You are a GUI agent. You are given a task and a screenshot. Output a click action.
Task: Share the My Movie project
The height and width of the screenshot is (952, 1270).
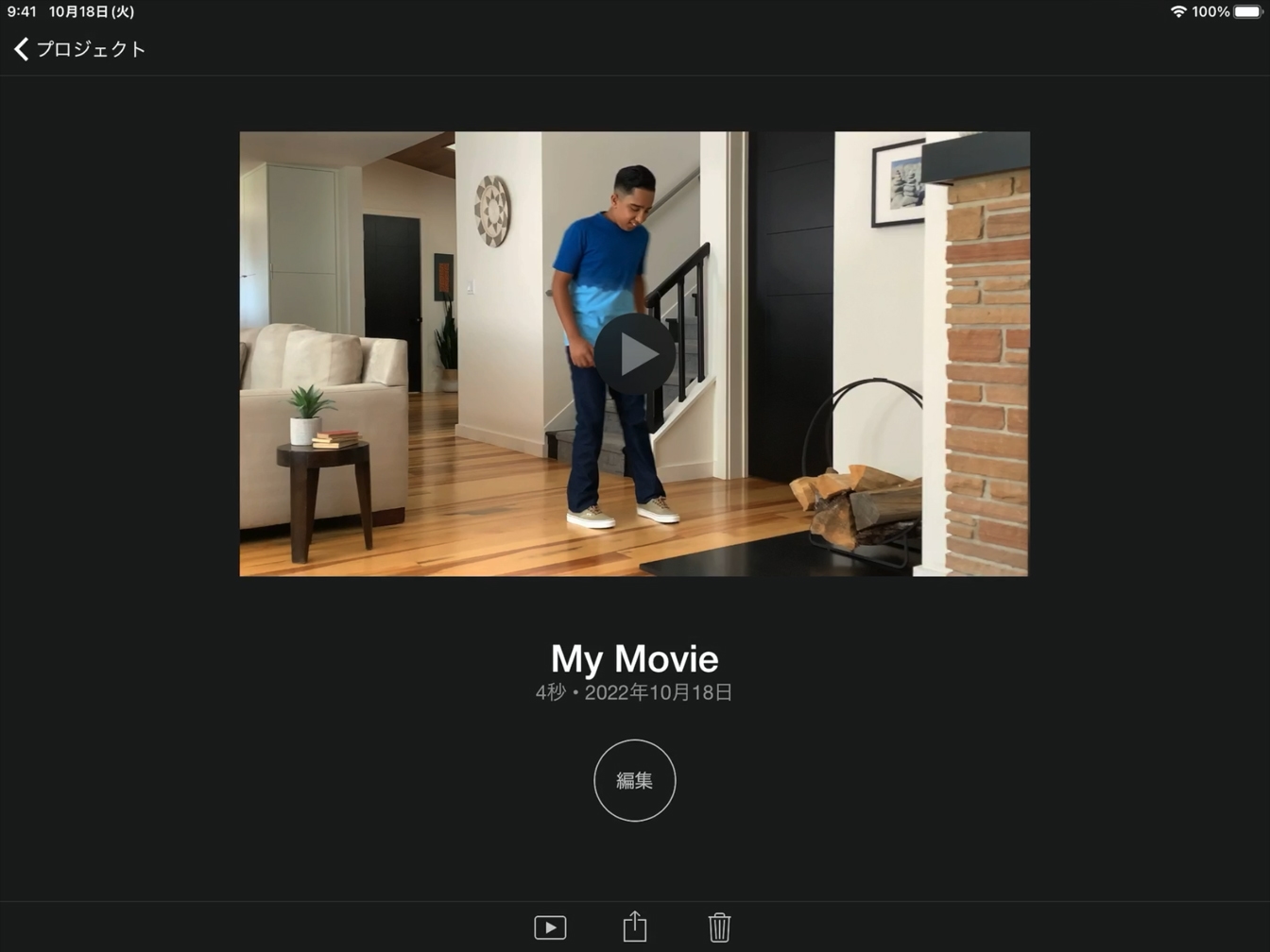[x=635, y=926]
